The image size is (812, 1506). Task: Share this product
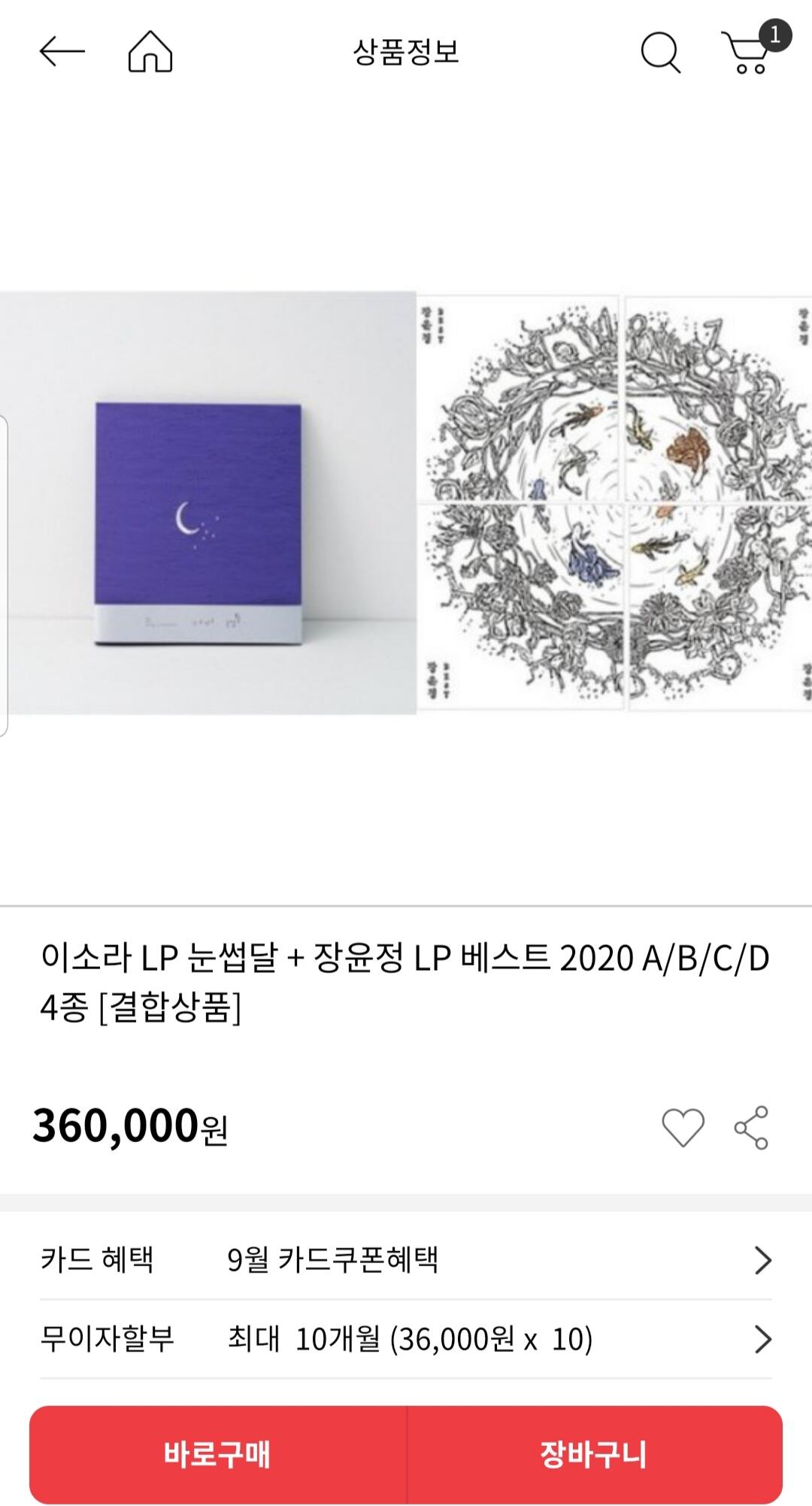[x=751, y=1127]
